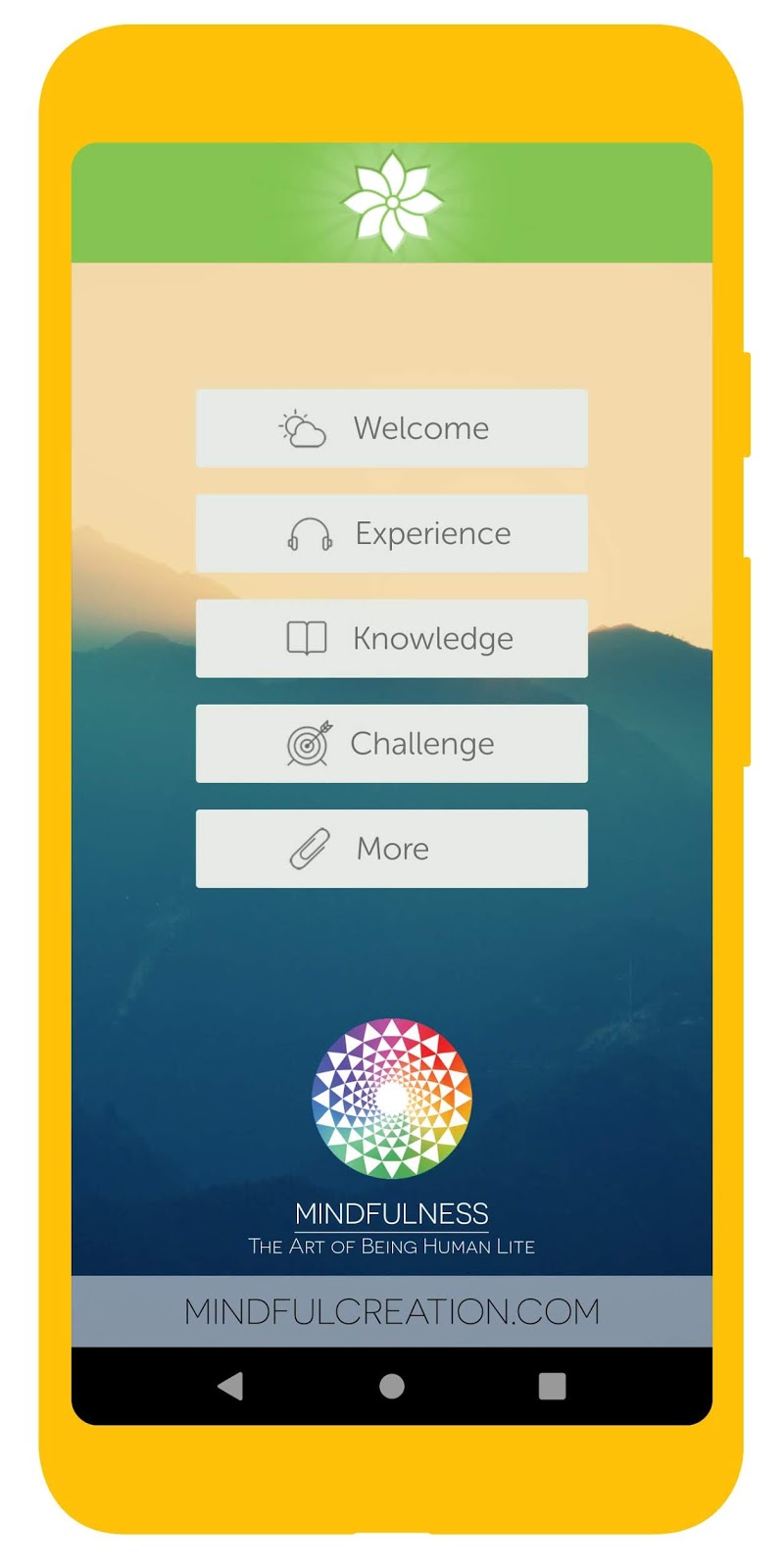This screenshot has width=784, height=1568.
Task: Tap the white lotus flower app logo
Action: pos(392,199)
